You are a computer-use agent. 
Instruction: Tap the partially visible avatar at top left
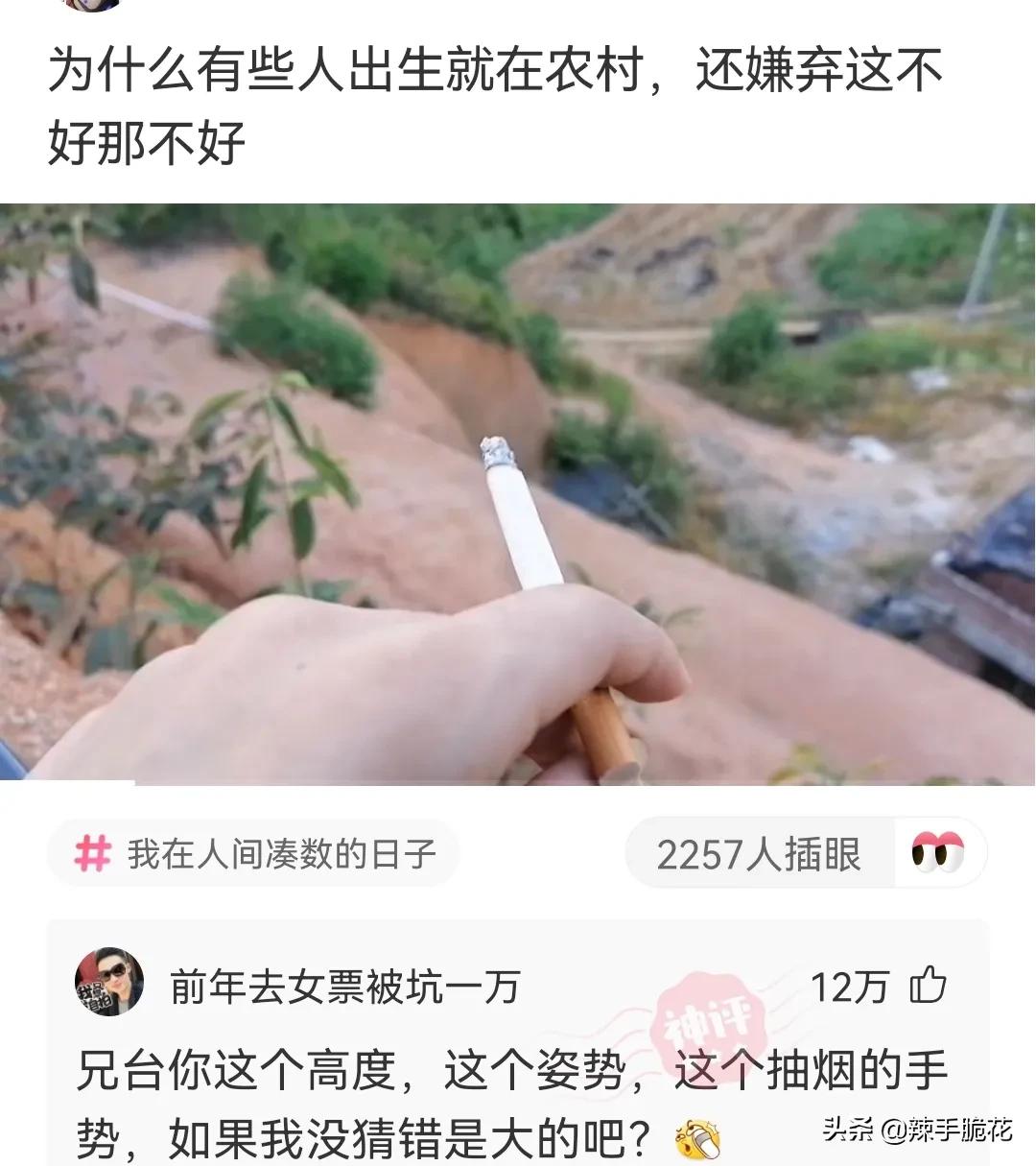pyautogui.click(x=91, y=8)
